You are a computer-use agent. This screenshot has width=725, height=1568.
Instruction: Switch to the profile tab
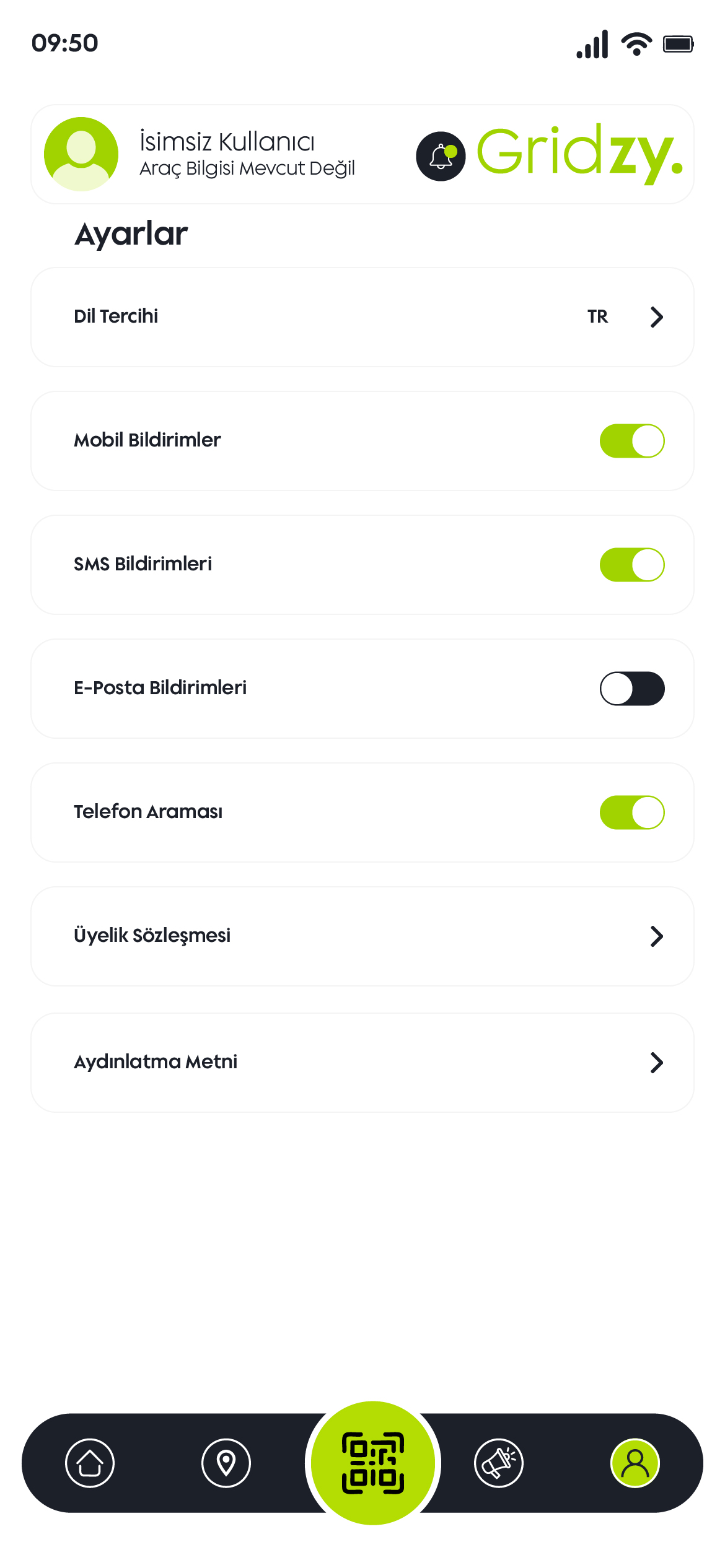[x=635, y=1463]
